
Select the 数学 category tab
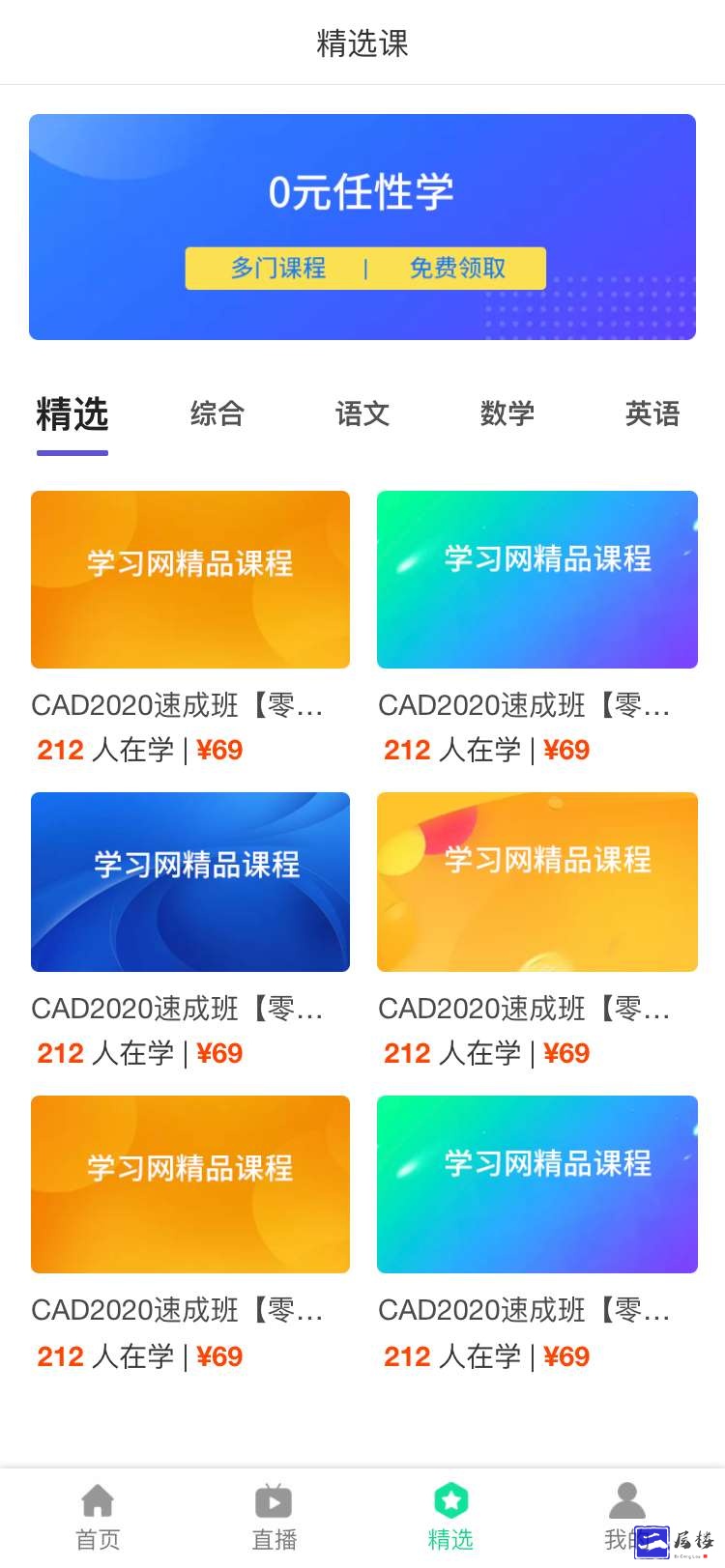coord(507,414)
